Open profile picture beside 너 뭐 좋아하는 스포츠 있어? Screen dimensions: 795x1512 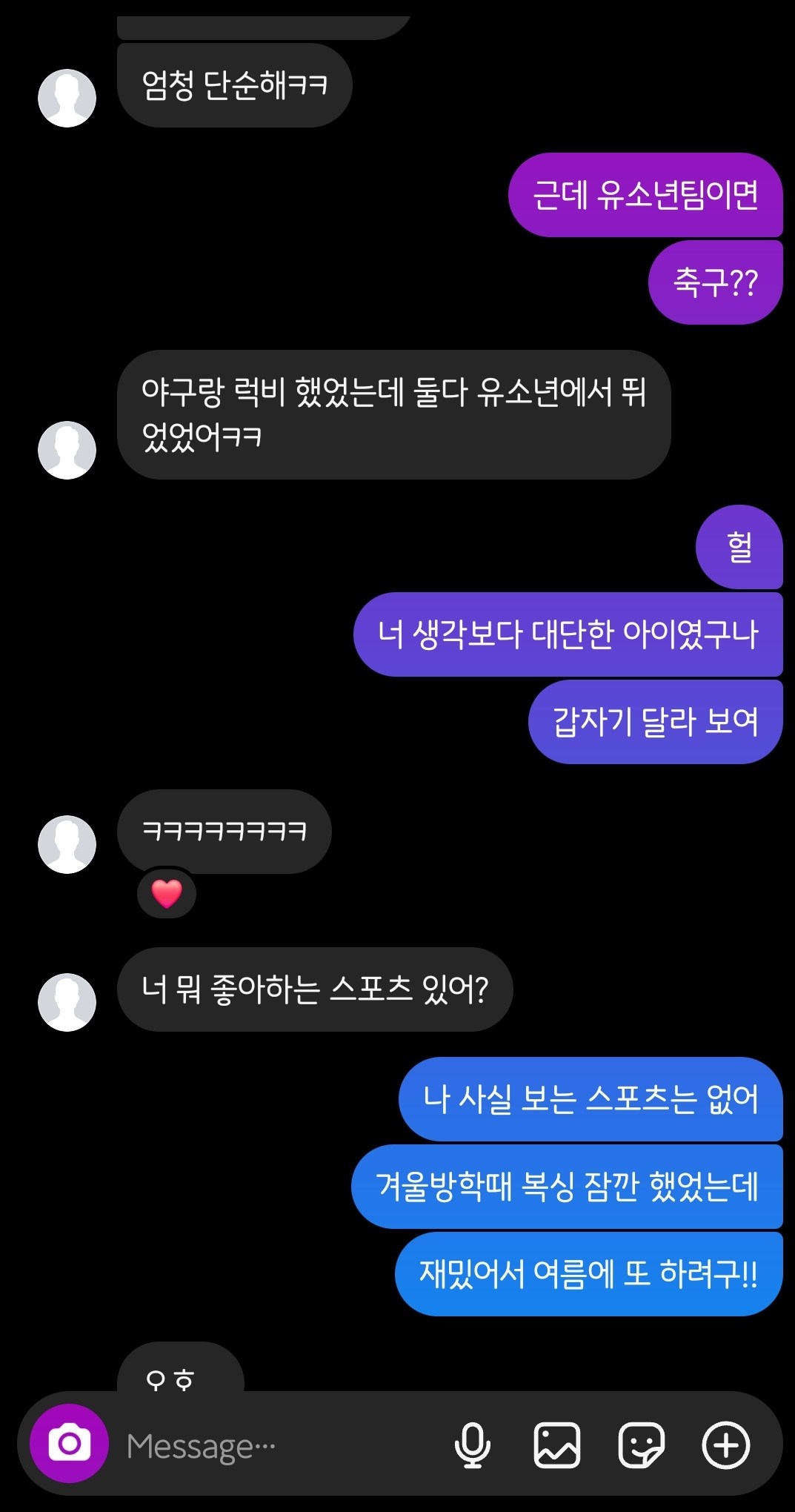click(67, 1001)
